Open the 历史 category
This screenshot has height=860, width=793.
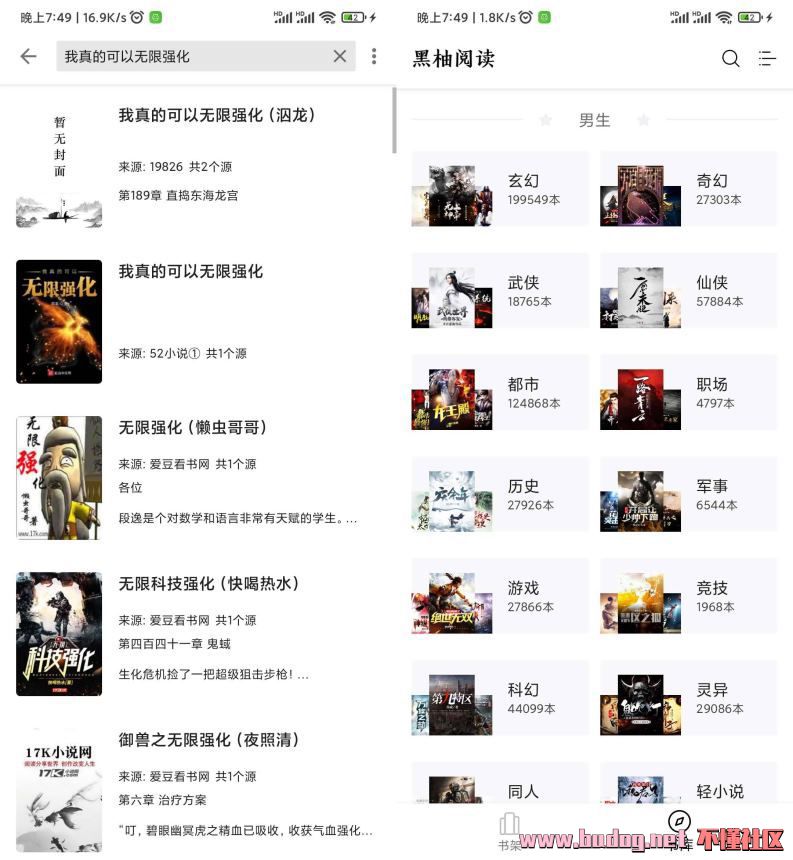500,495
